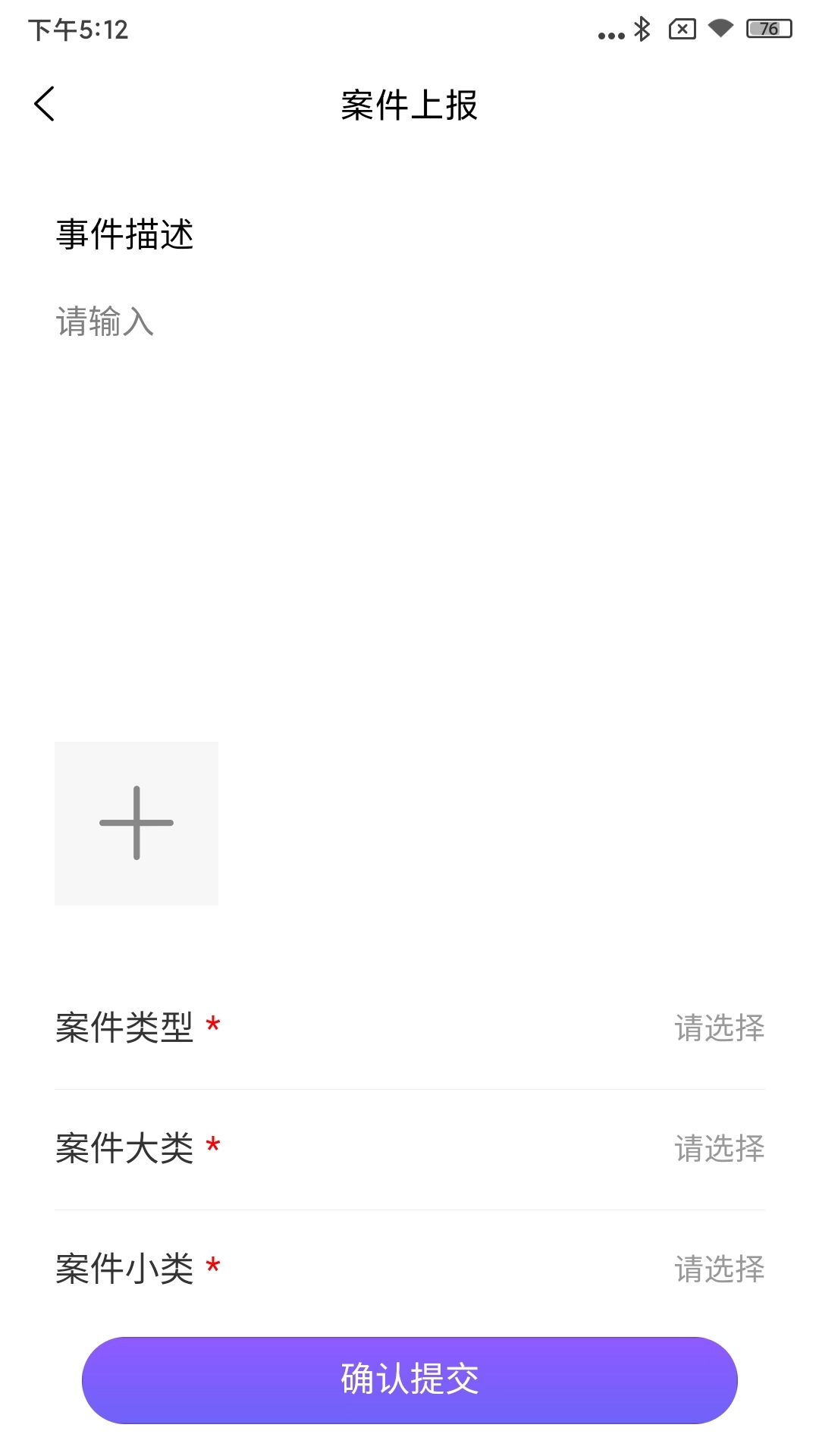This screenshot has height=1456, width=819.
Task: Tap the battery indicator showing 76
Action: point(766,30)
